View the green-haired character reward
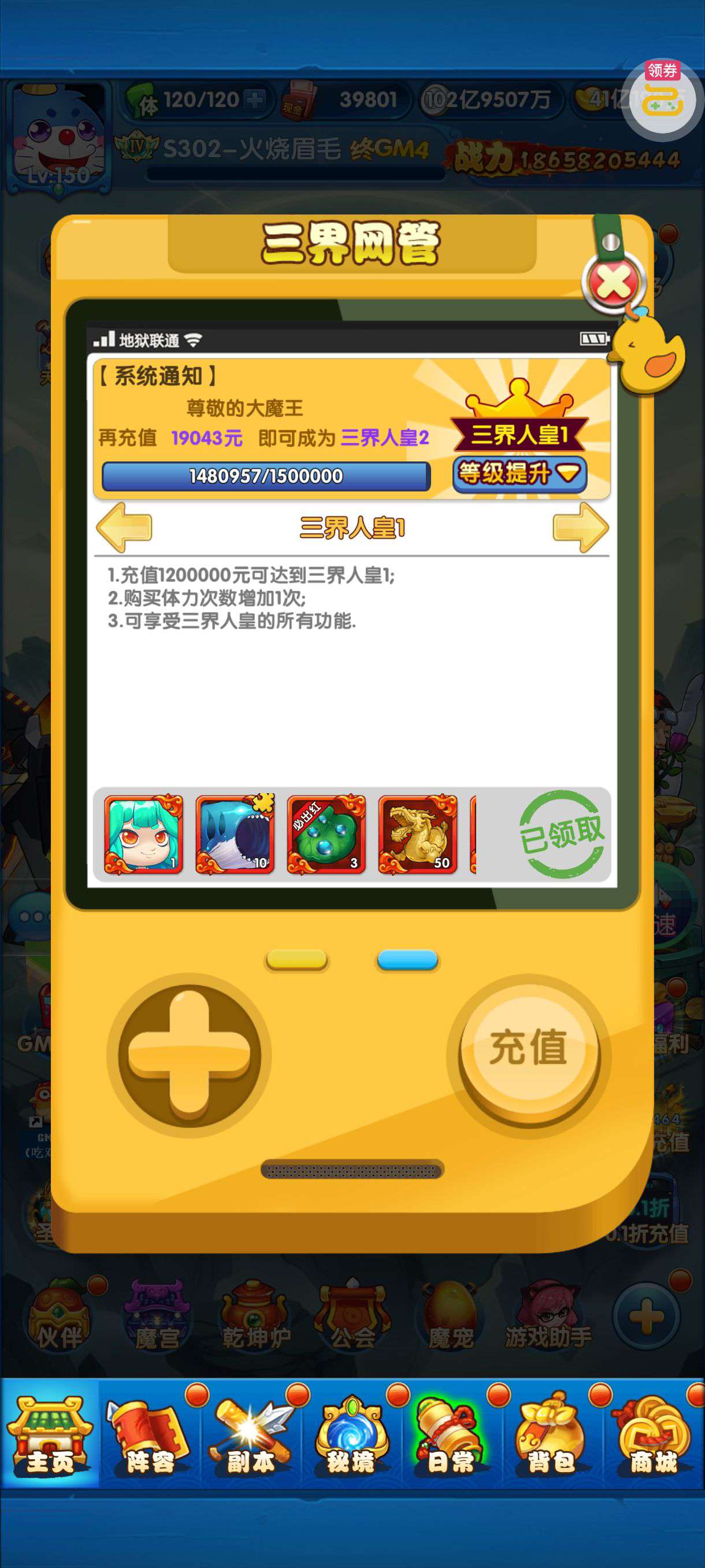Image resolution: width=705 pixels, height=1568 pixels. (x=143, y=834)
